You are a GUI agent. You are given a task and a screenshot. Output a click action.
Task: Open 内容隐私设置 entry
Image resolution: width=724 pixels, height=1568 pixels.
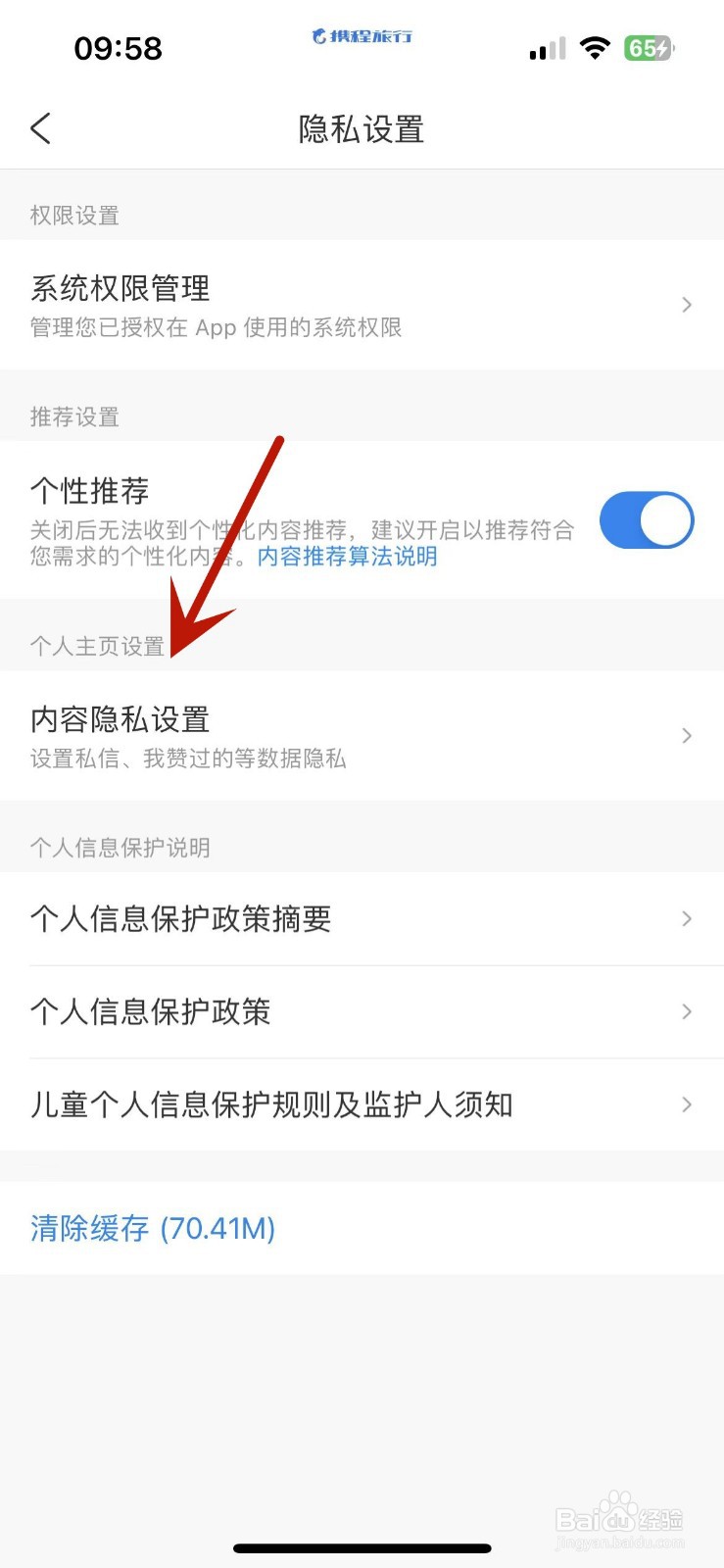coord(362,735)
